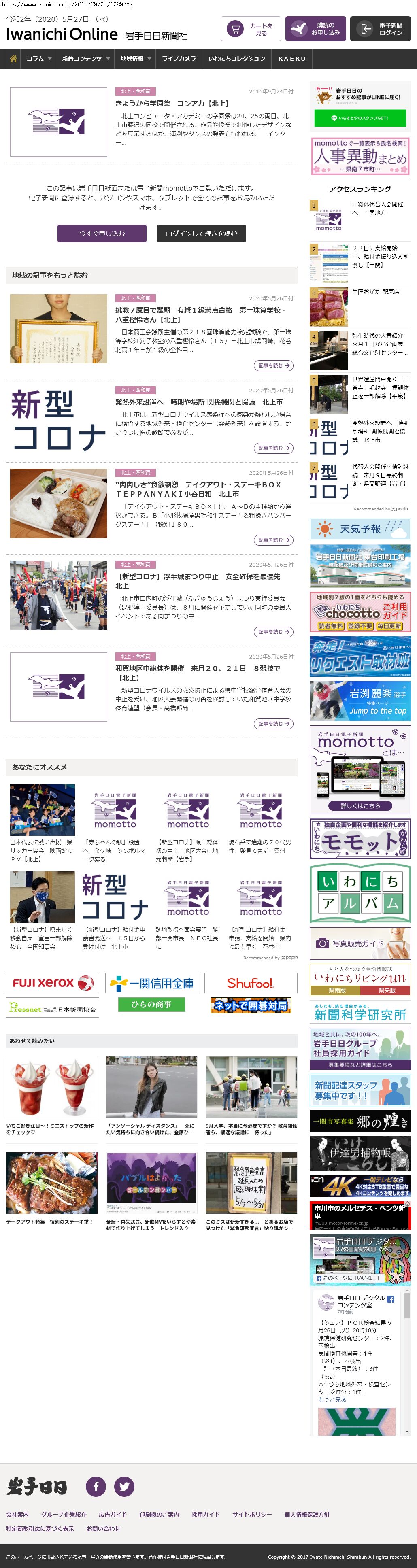Expand the 新着コンテンツ menu

pos(85,58)
